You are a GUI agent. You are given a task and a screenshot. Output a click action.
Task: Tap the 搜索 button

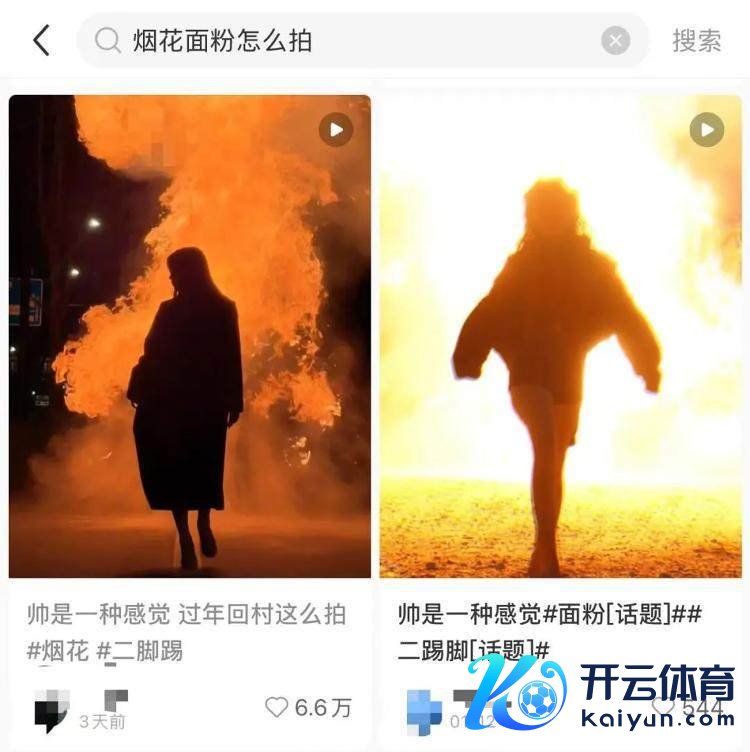tap(697, 41)
